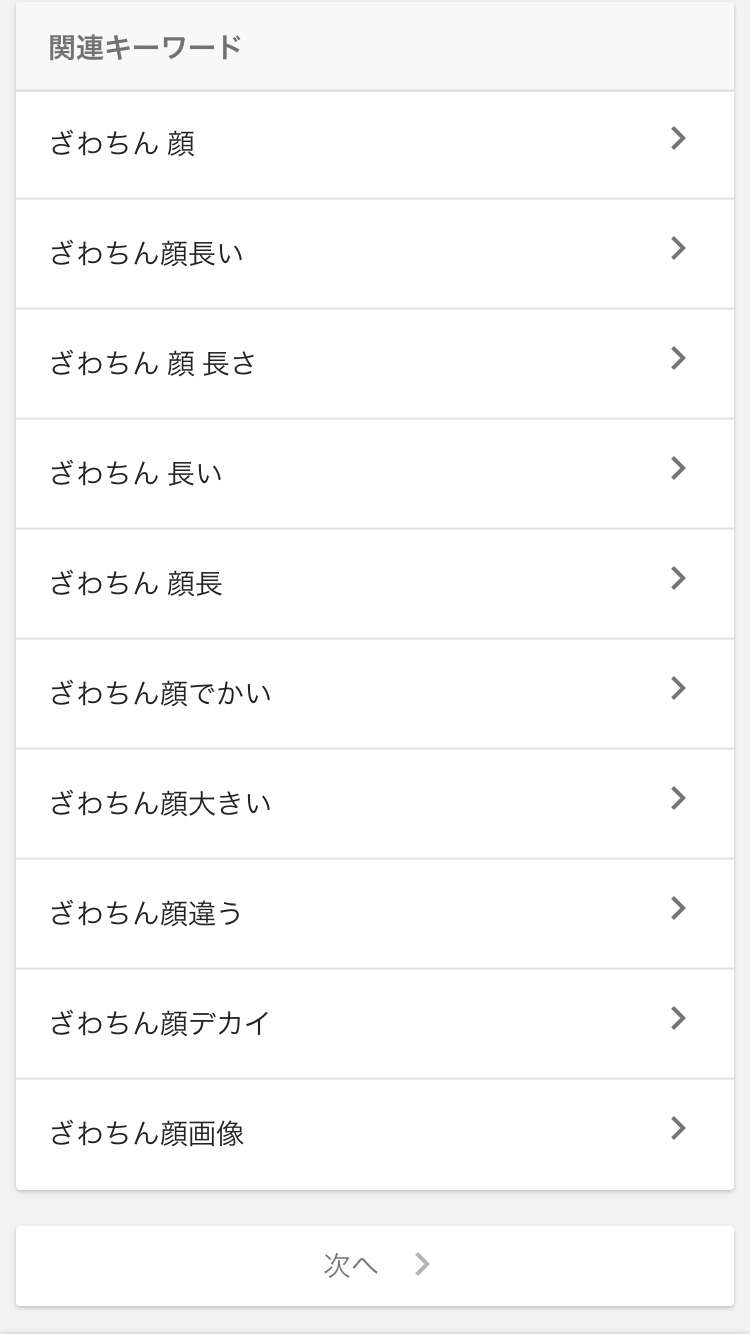Image resolution: width=750 pixels, height=1334 pixels.
Task: Open the ざわちん顔画像 keyword
Action: click(375, 1134)
